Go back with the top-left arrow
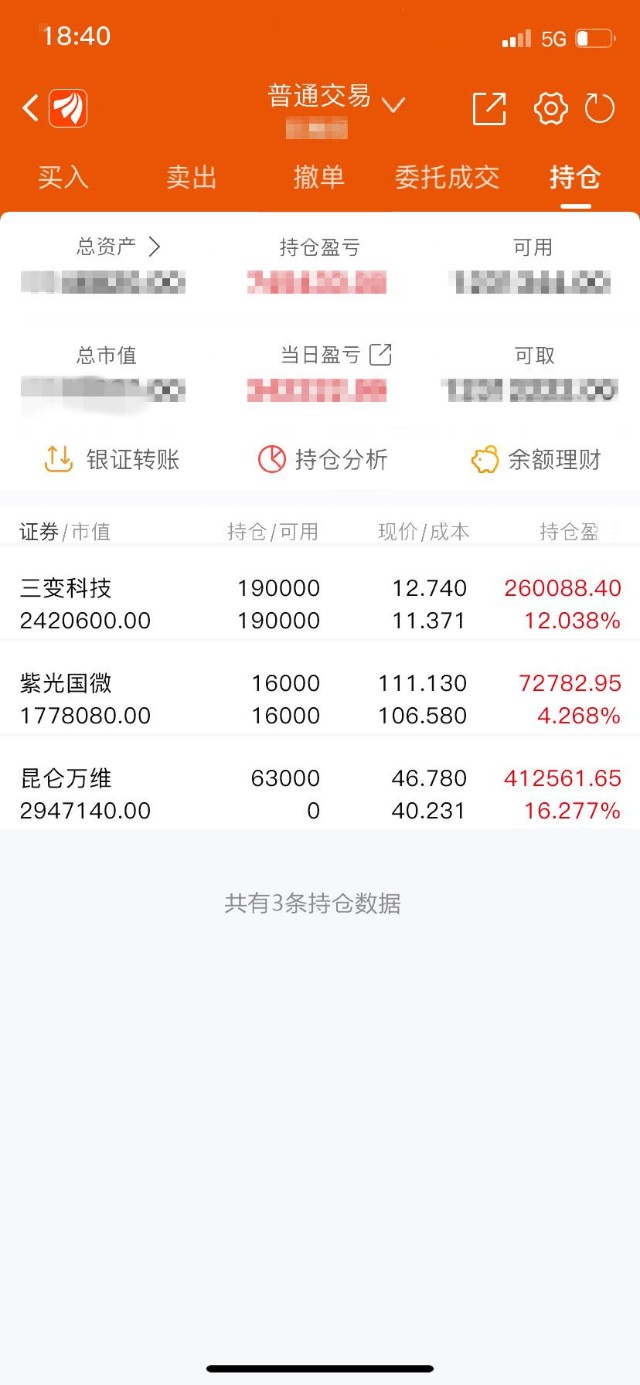Image resolution: width=640 pixels, height=1385 pixels. coord(31,108)
